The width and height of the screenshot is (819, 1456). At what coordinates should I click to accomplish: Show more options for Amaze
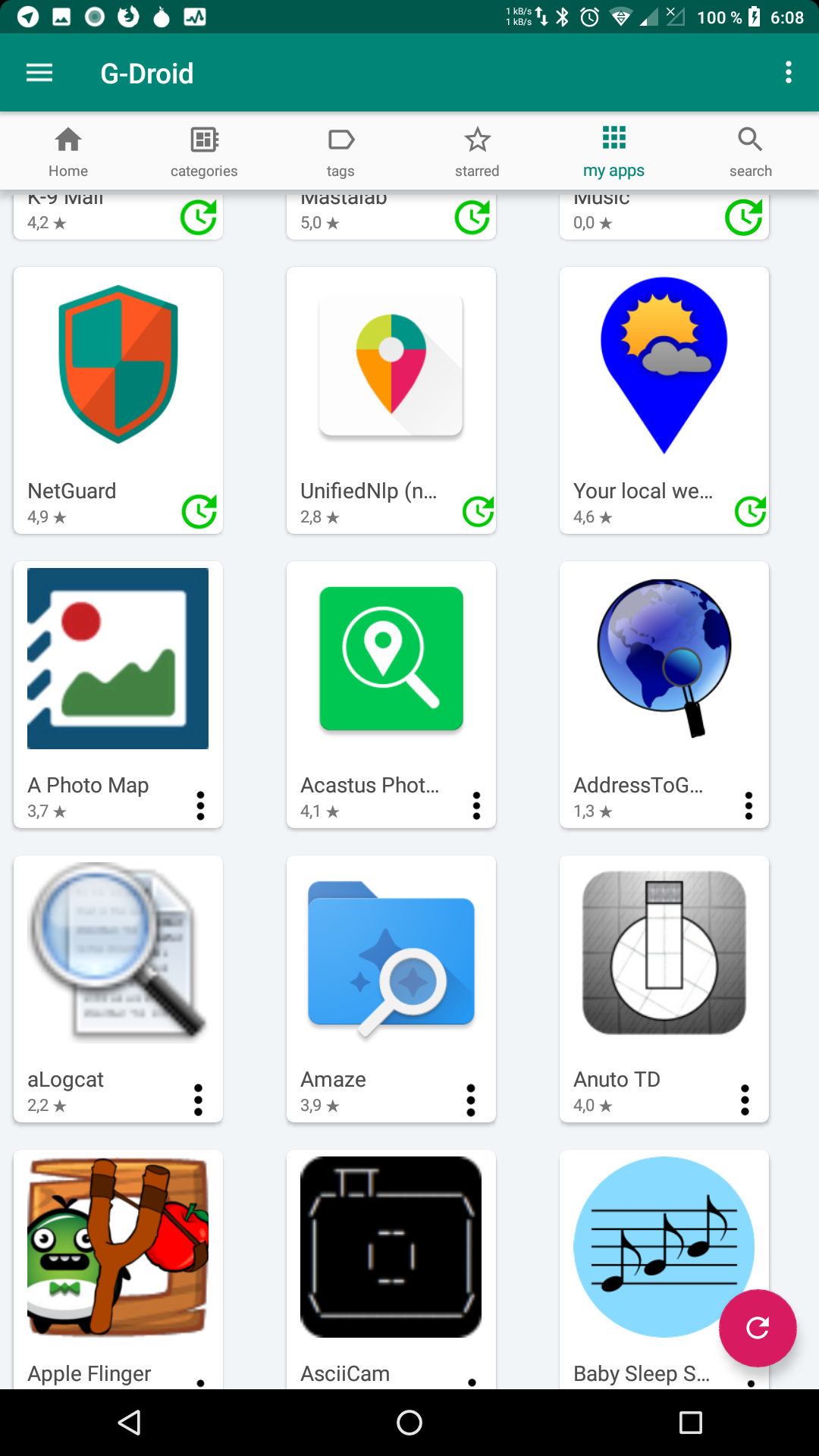point(471,1100)
